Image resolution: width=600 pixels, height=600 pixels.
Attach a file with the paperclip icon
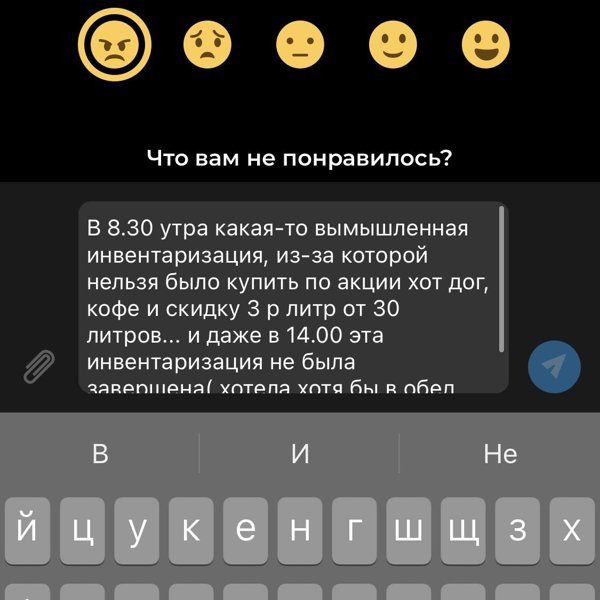(39, 367)
